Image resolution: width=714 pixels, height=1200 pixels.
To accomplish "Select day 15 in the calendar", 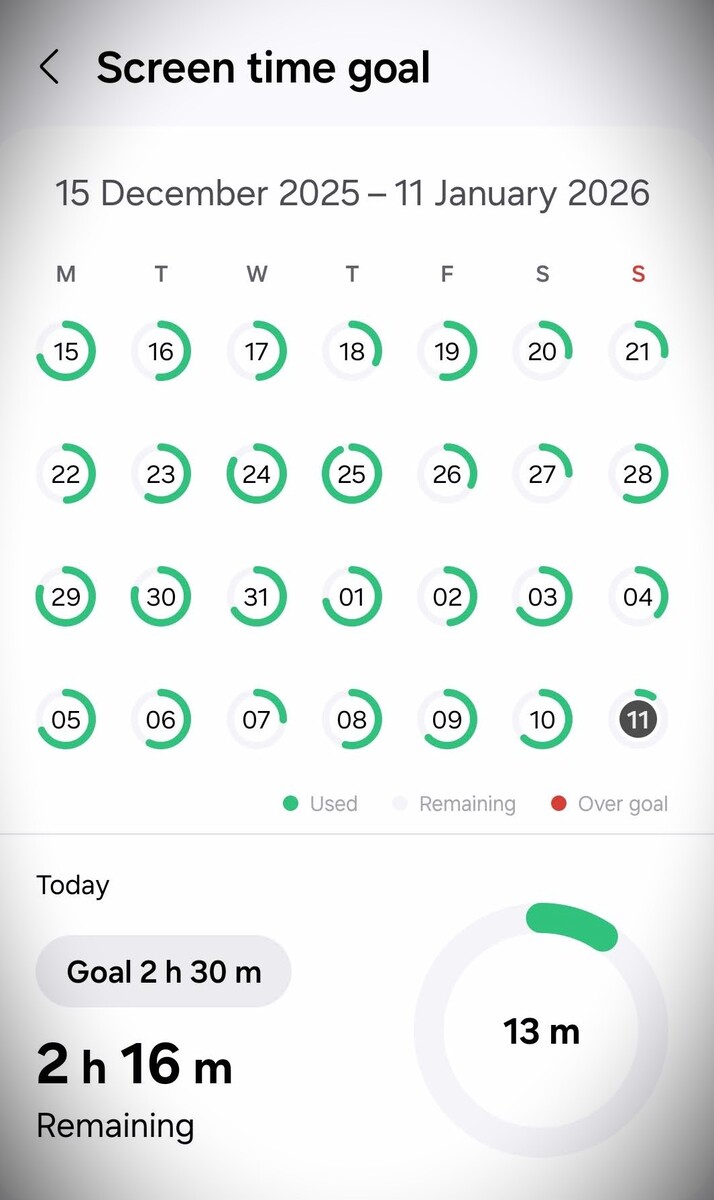I will 66,351.
